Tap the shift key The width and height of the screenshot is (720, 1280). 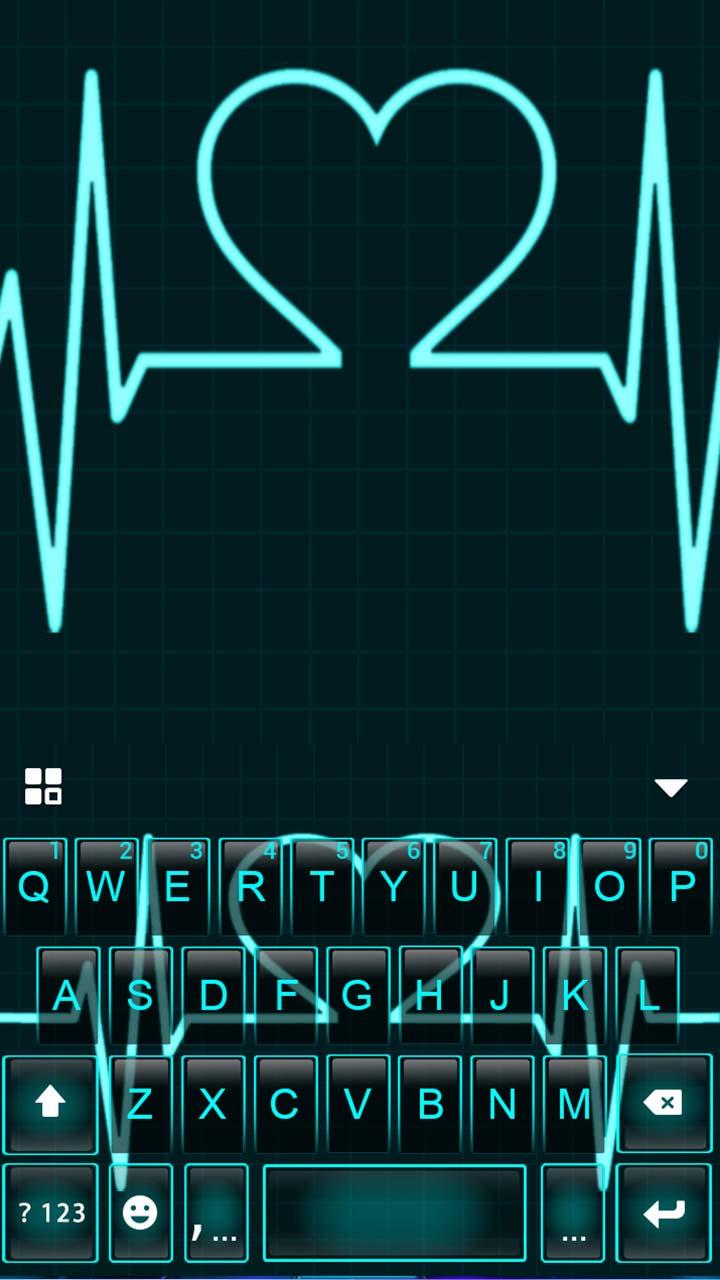50,1103
